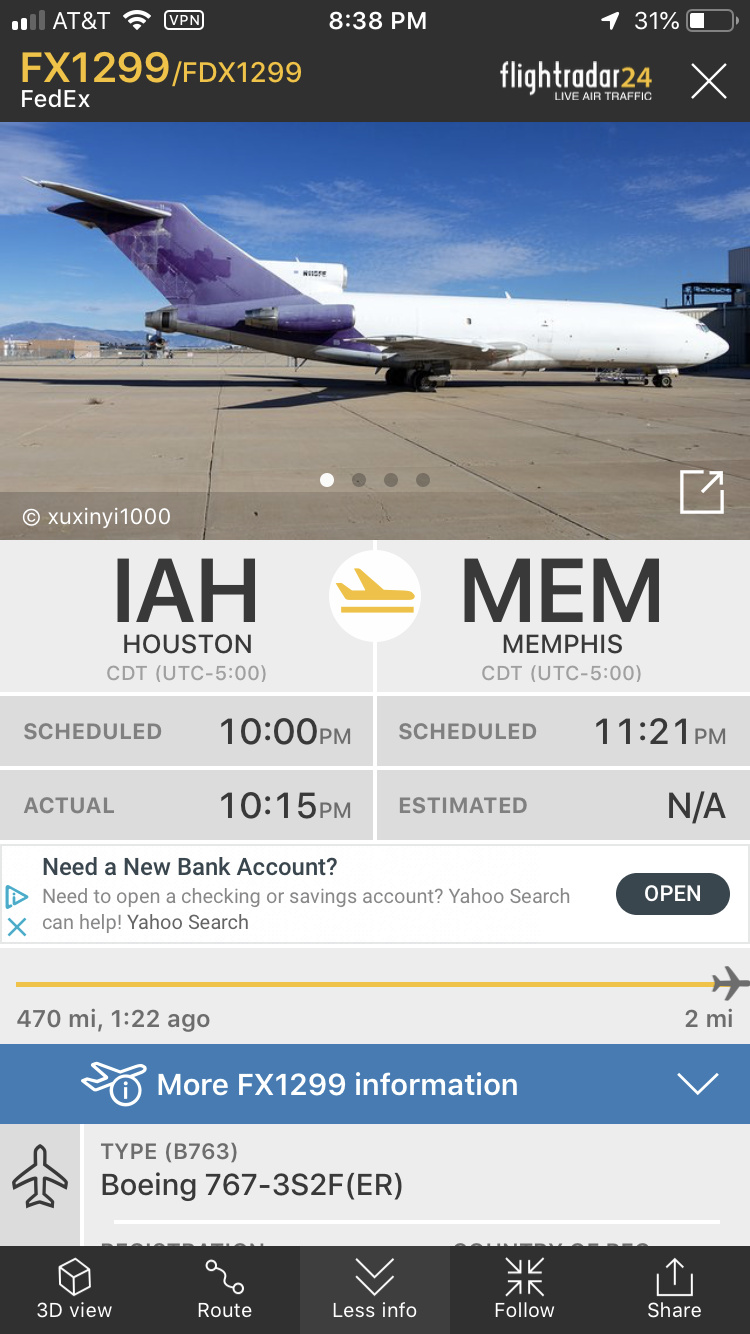
Task: Open the aircraft photo in full view
Action: point(701,492)
